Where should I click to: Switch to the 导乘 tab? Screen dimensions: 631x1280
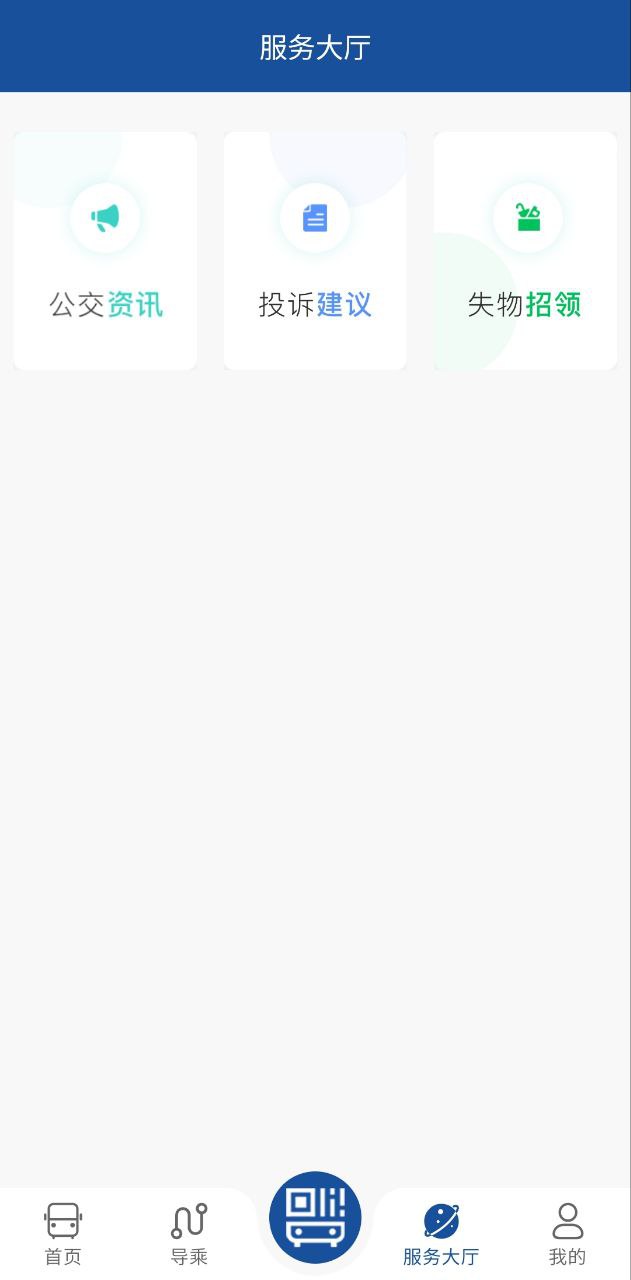pos(189,1235)
